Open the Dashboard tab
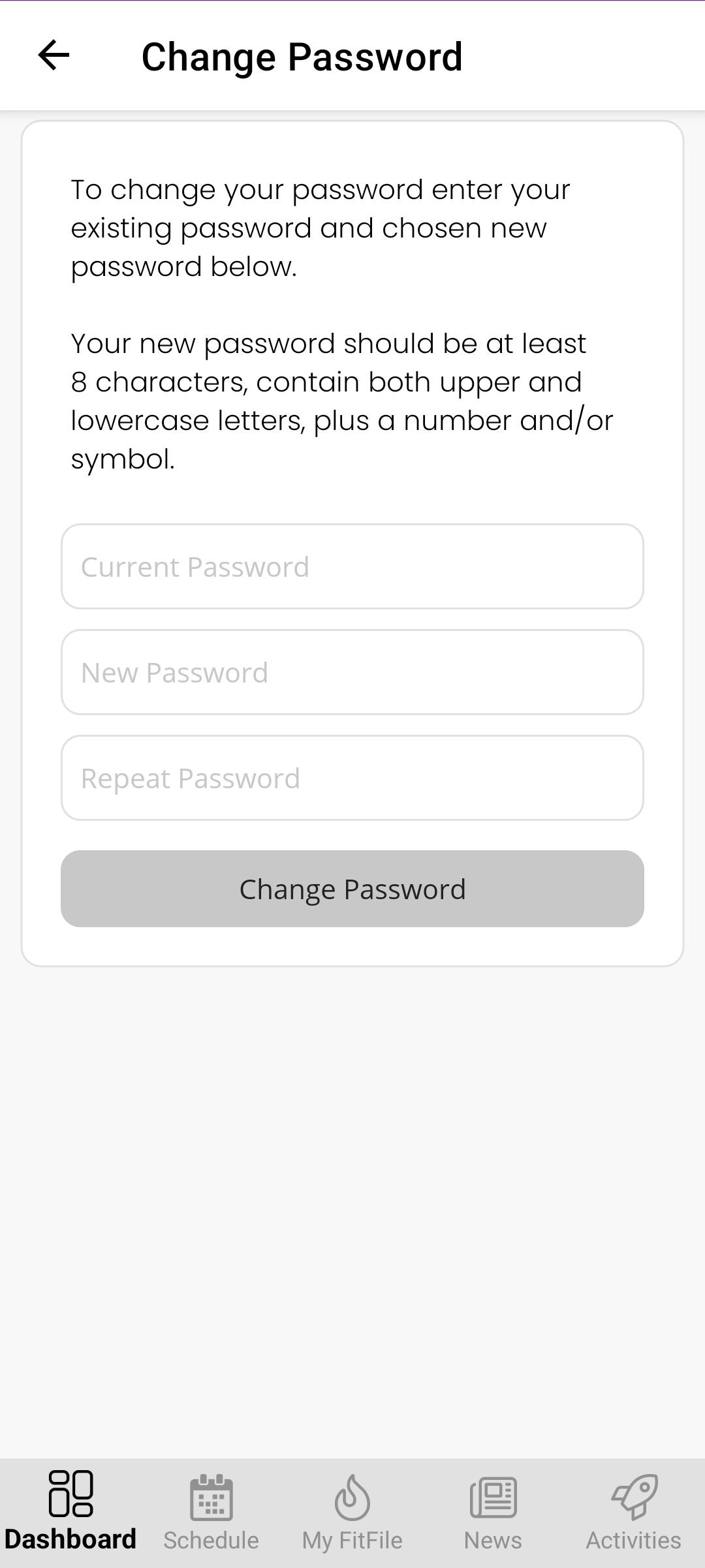Screen dimensions: 705x1568 [x=70, y=1511]
